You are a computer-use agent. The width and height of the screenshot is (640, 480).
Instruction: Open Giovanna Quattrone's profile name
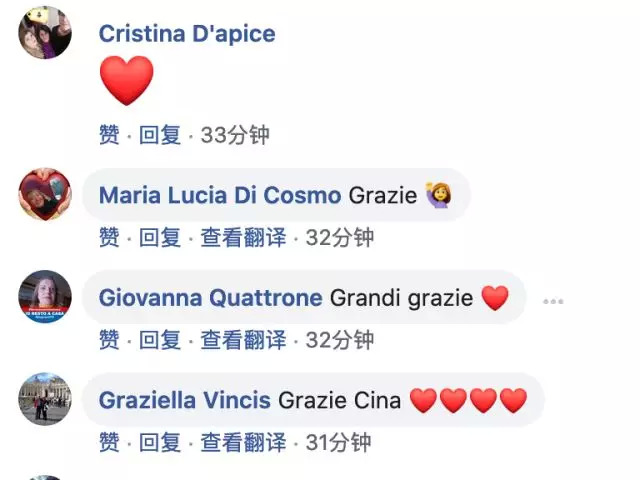(x=210, y=298)
